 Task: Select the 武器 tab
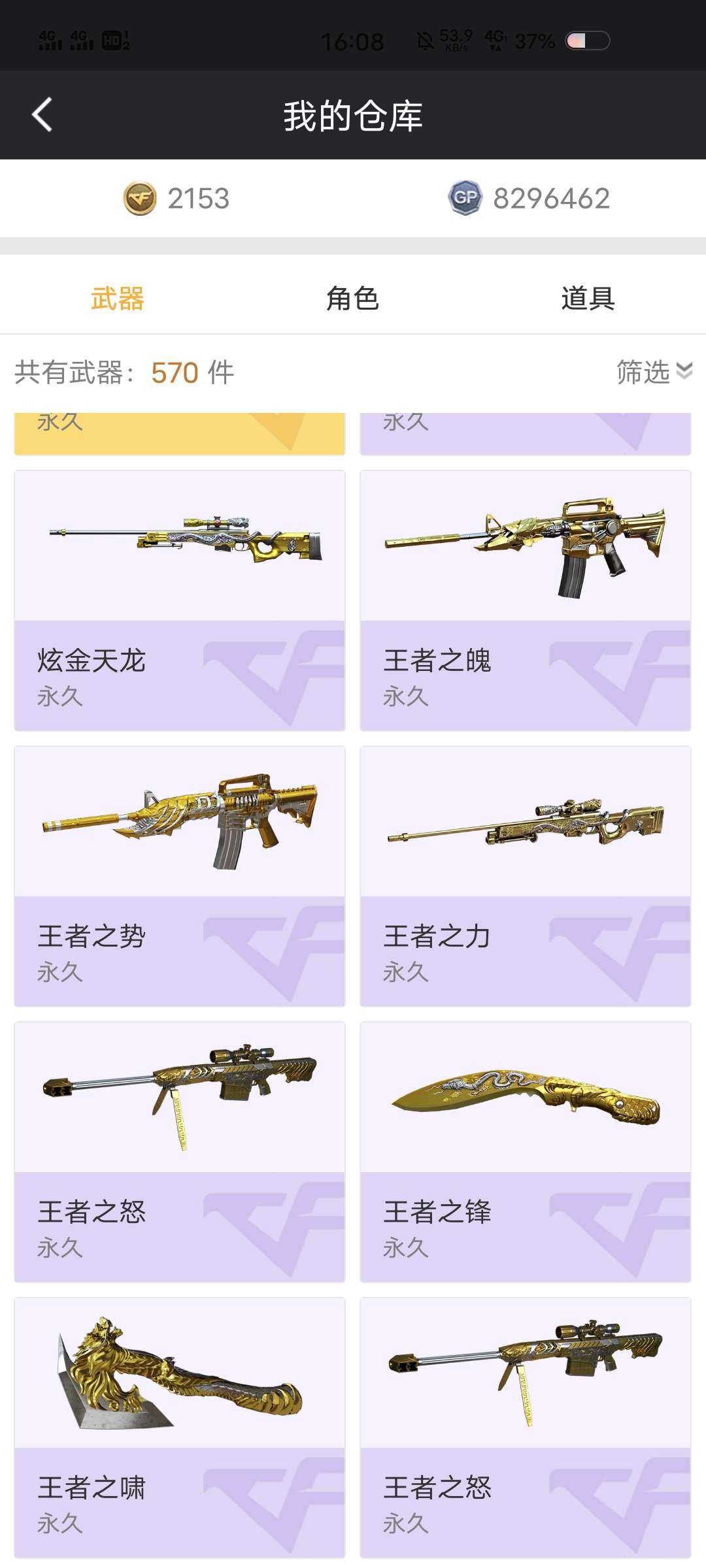(x=118, y=298)
